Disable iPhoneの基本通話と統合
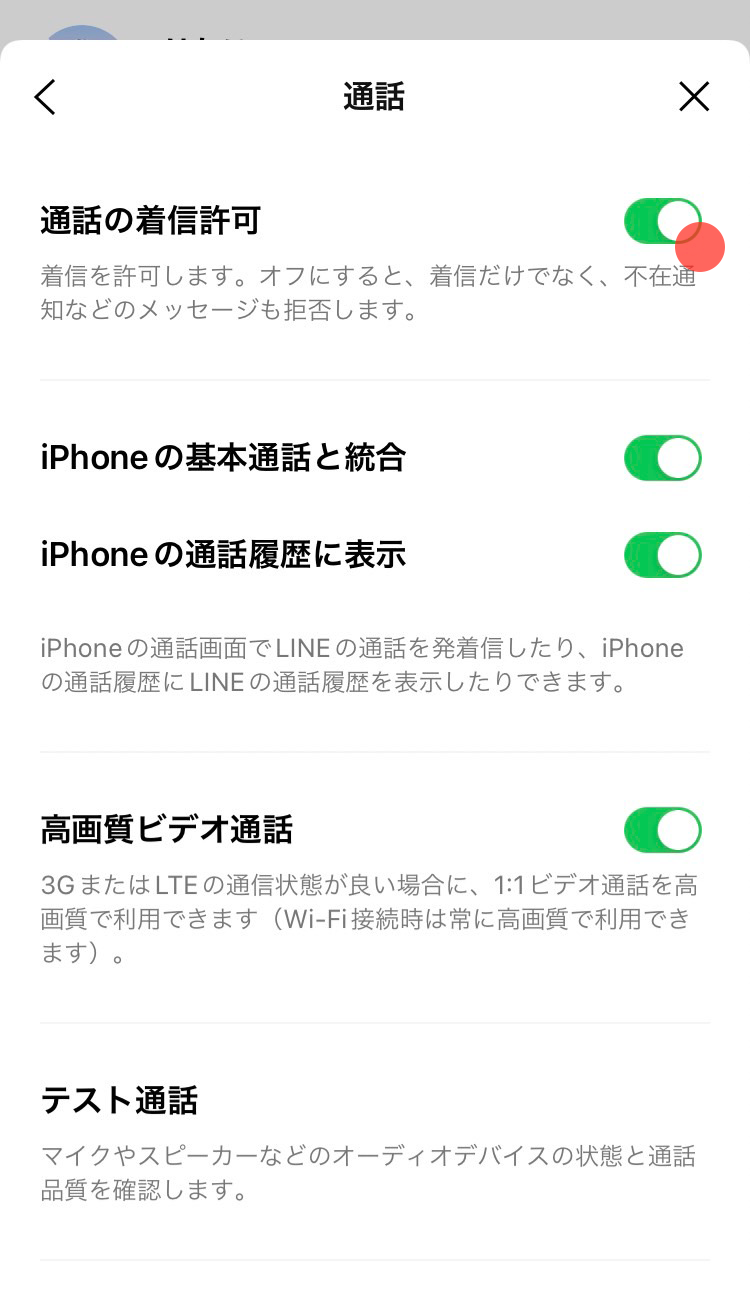750x1294 pixels. (662, 458)
